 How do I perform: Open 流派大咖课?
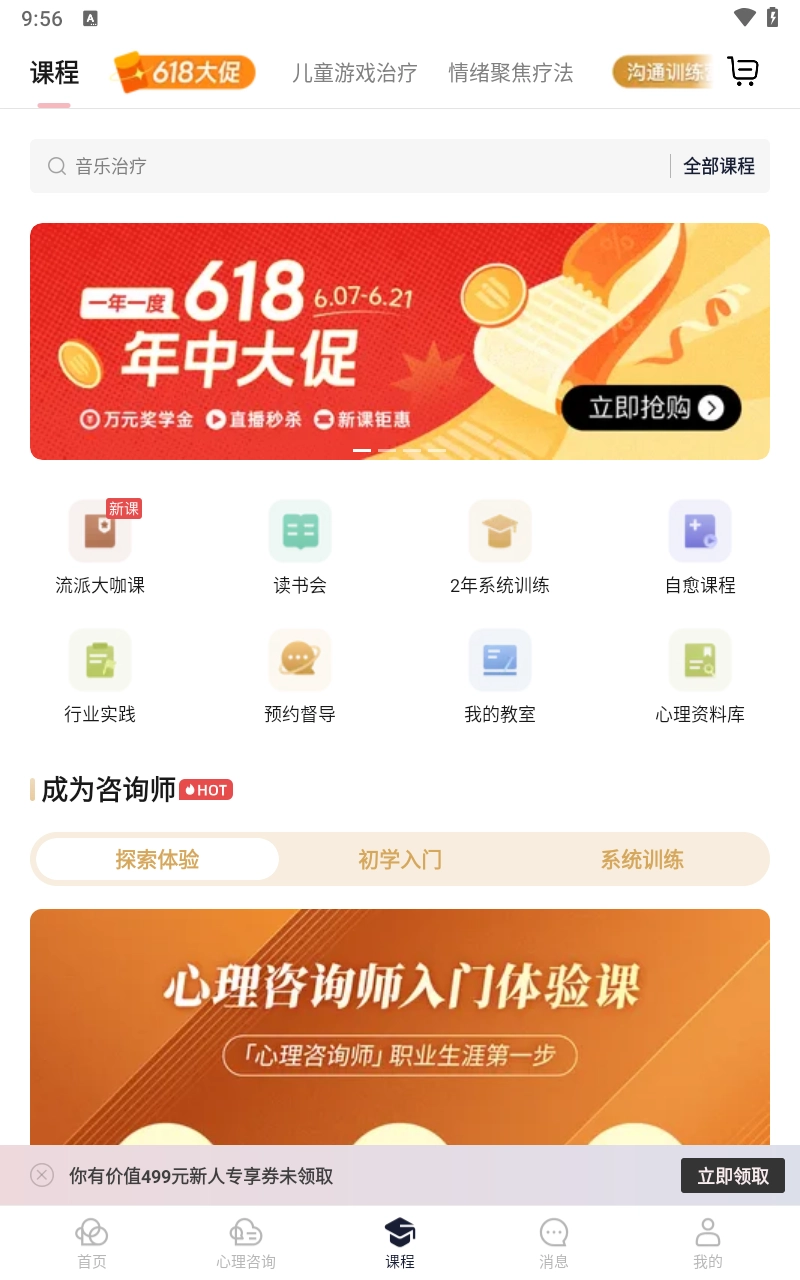point(100,547)
